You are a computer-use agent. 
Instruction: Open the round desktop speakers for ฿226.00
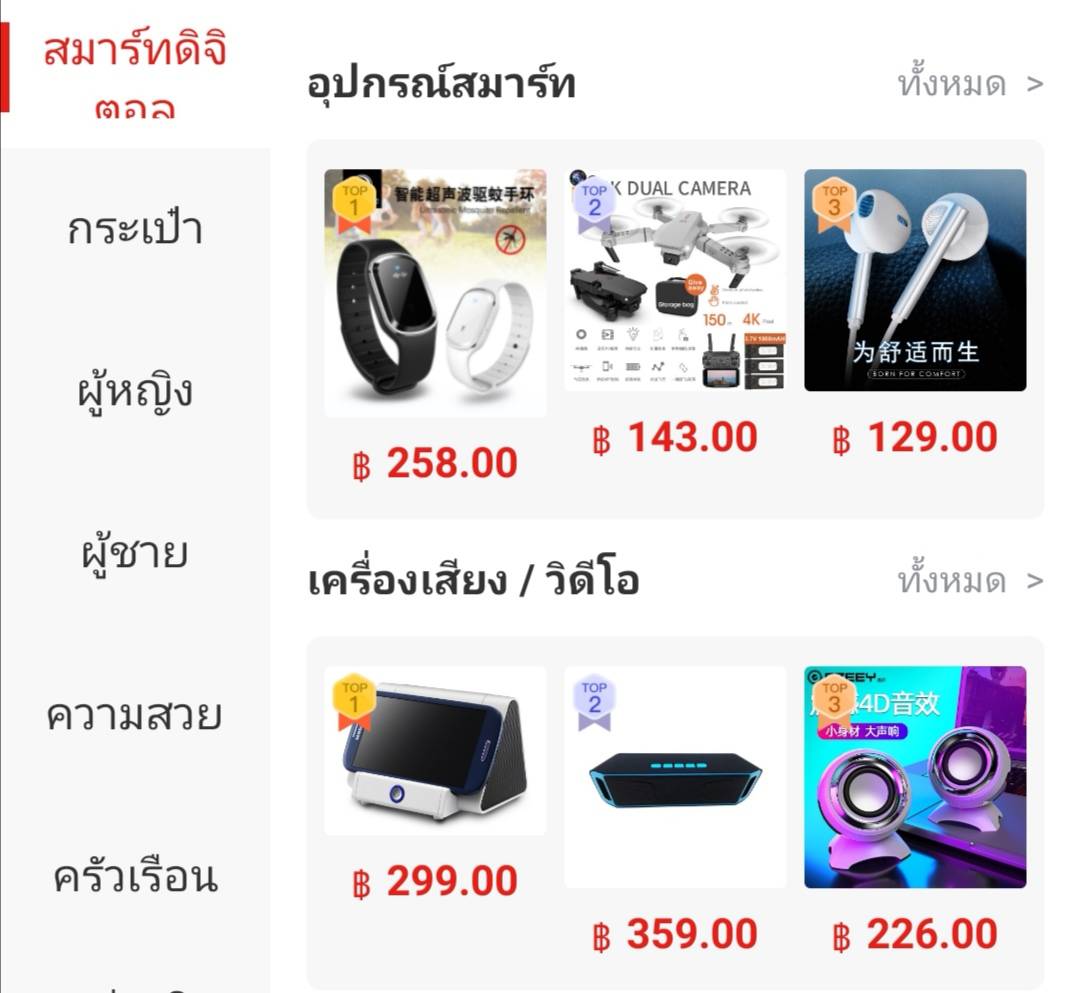pos(915,777)
